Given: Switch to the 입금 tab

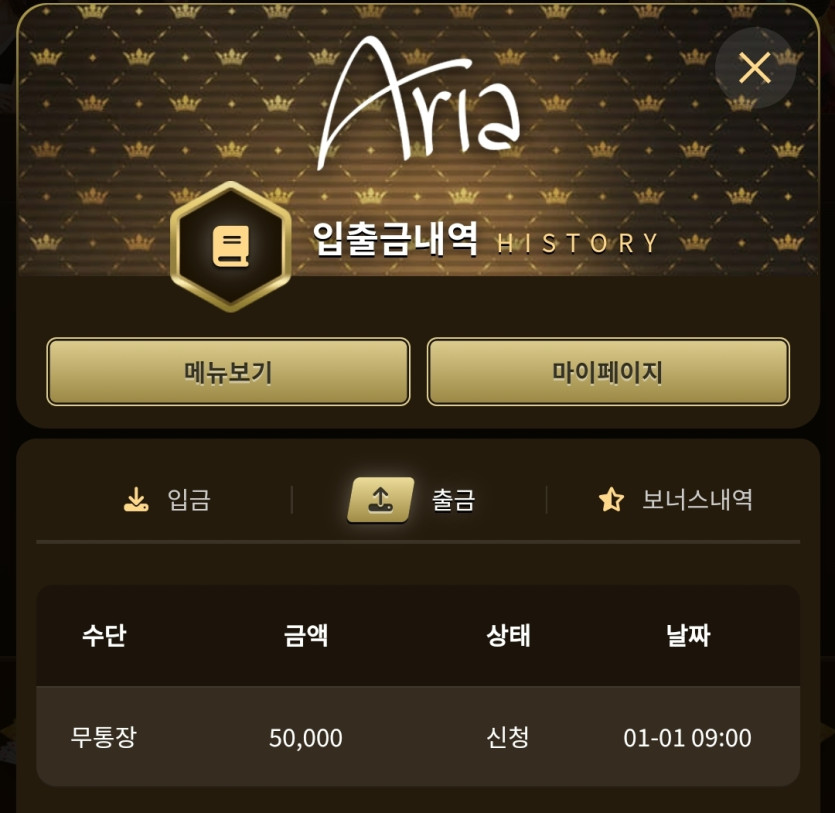Looking at the screenshot, I should (x=167, y=500).
